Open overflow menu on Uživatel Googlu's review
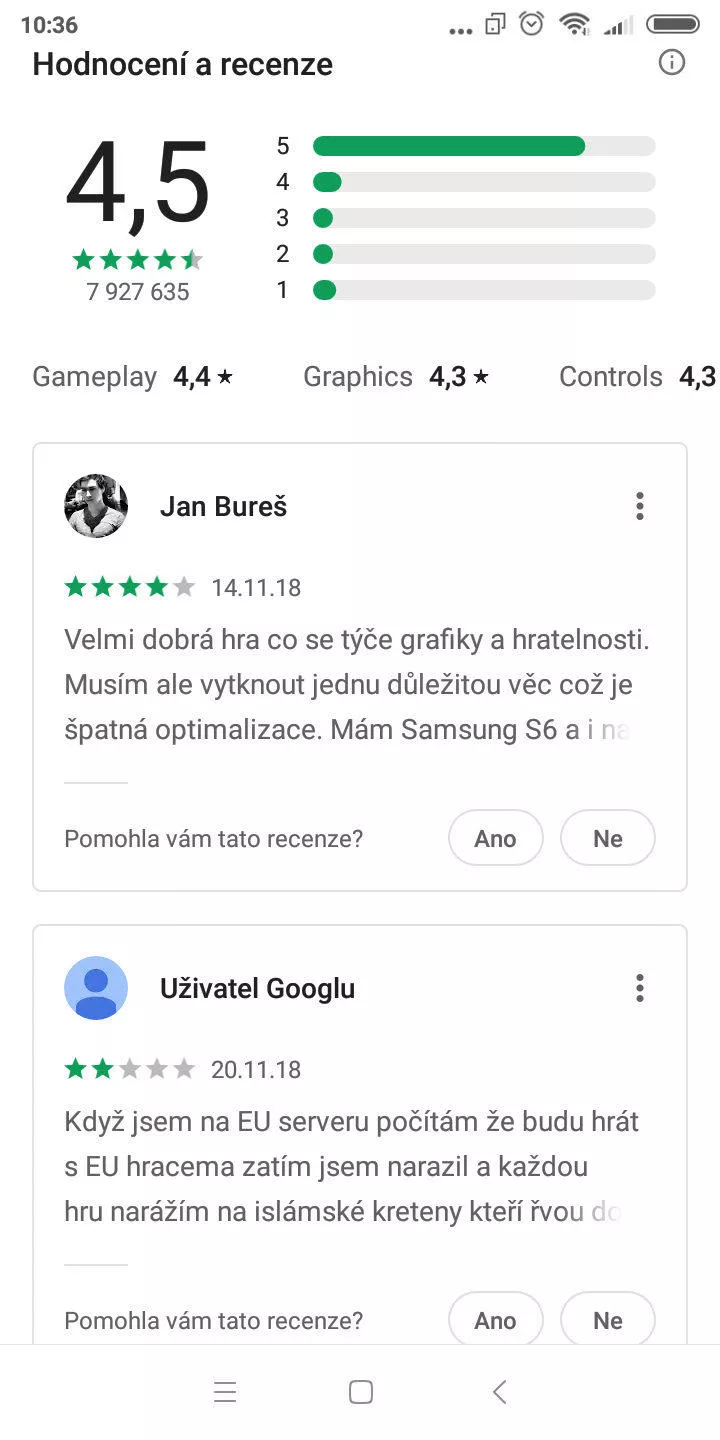The image size is (720, 1440). tap(640, 988)
